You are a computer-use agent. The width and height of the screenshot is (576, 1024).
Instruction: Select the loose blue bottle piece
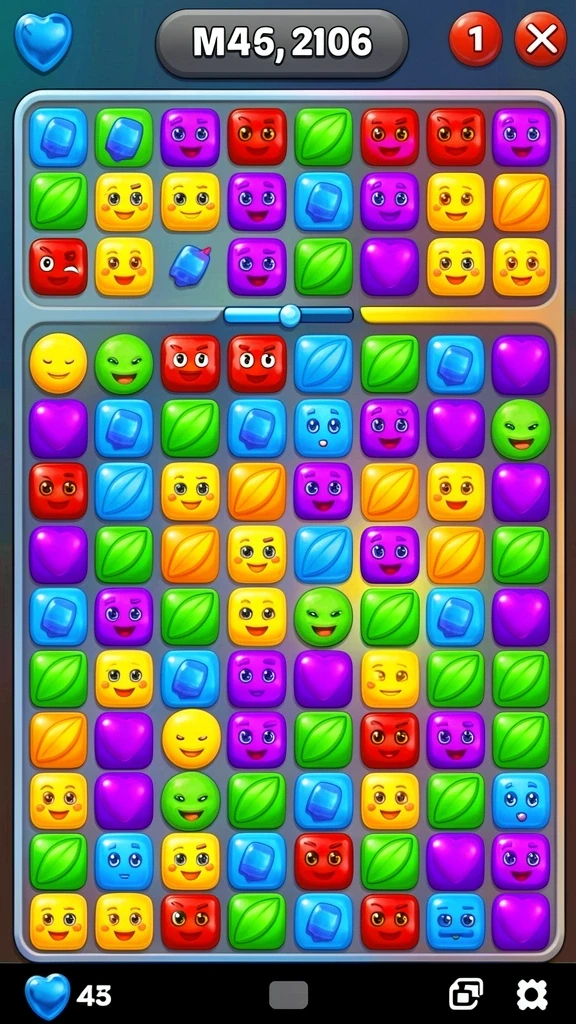189,266
